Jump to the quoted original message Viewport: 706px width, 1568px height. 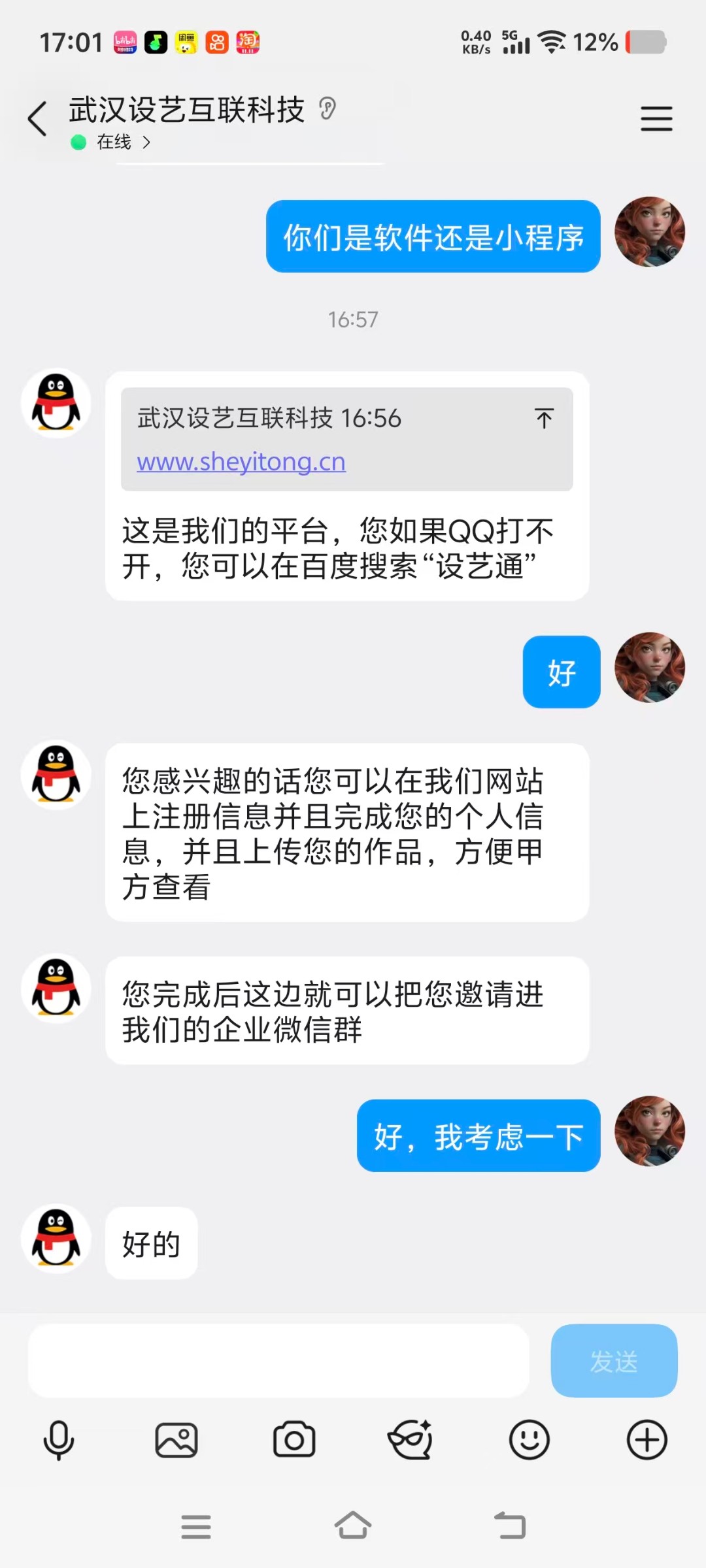tap(543, 418)
